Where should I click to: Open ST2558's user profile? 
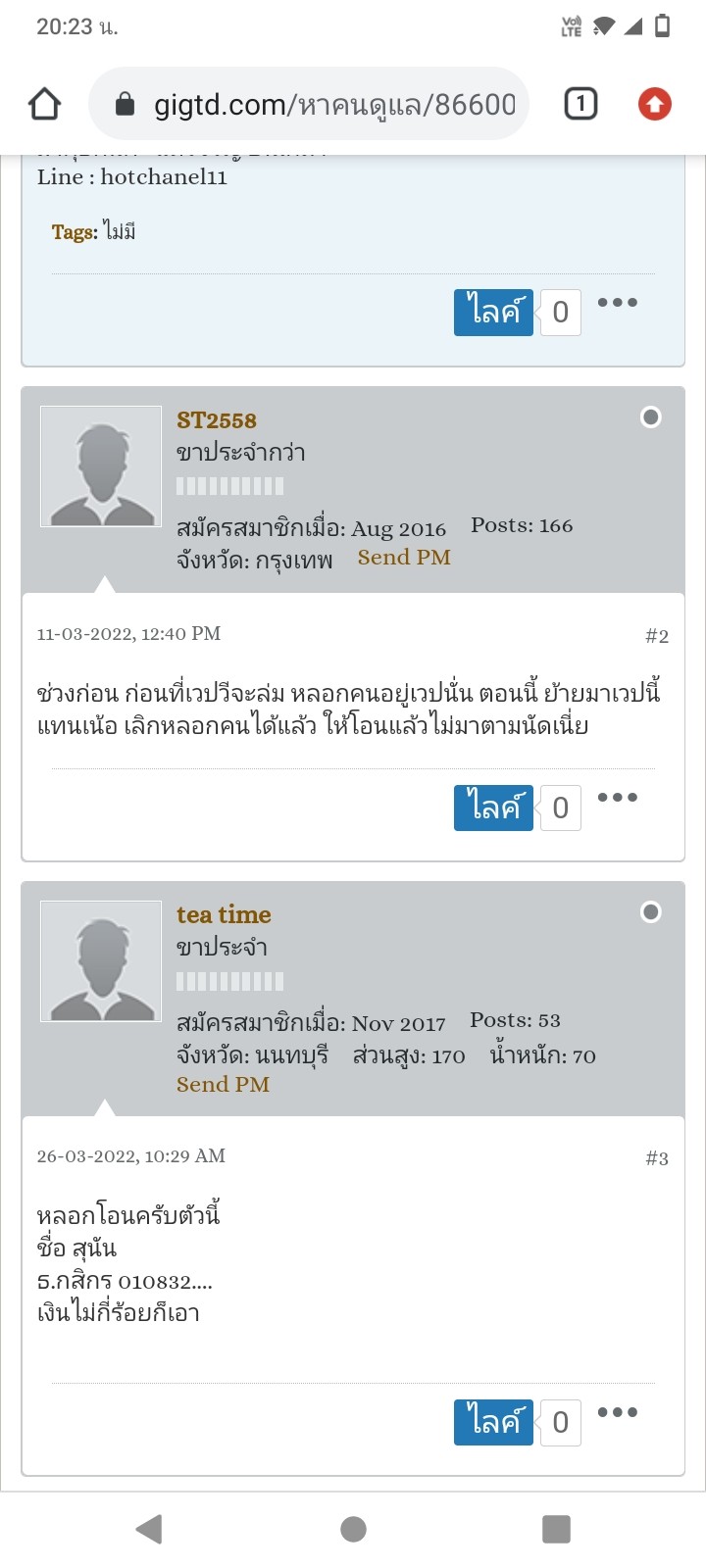pos(217,420)
